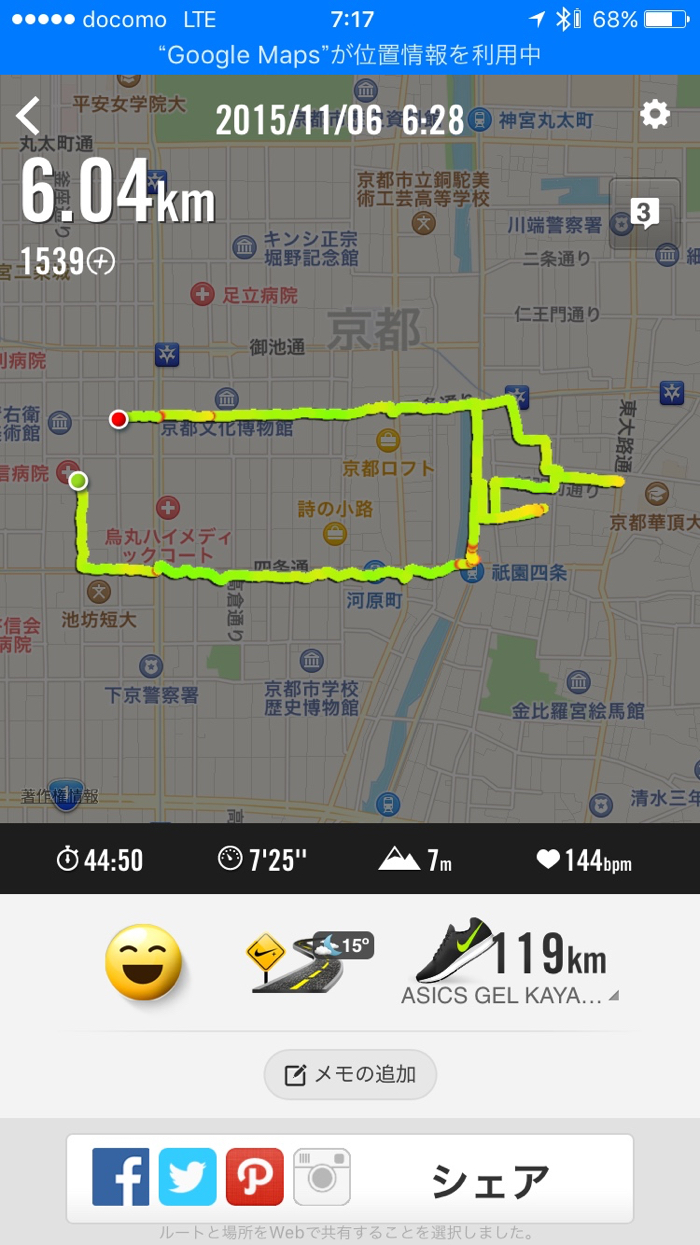
Task: Return to Google Maps via blue banner
Action: [350, 55]
